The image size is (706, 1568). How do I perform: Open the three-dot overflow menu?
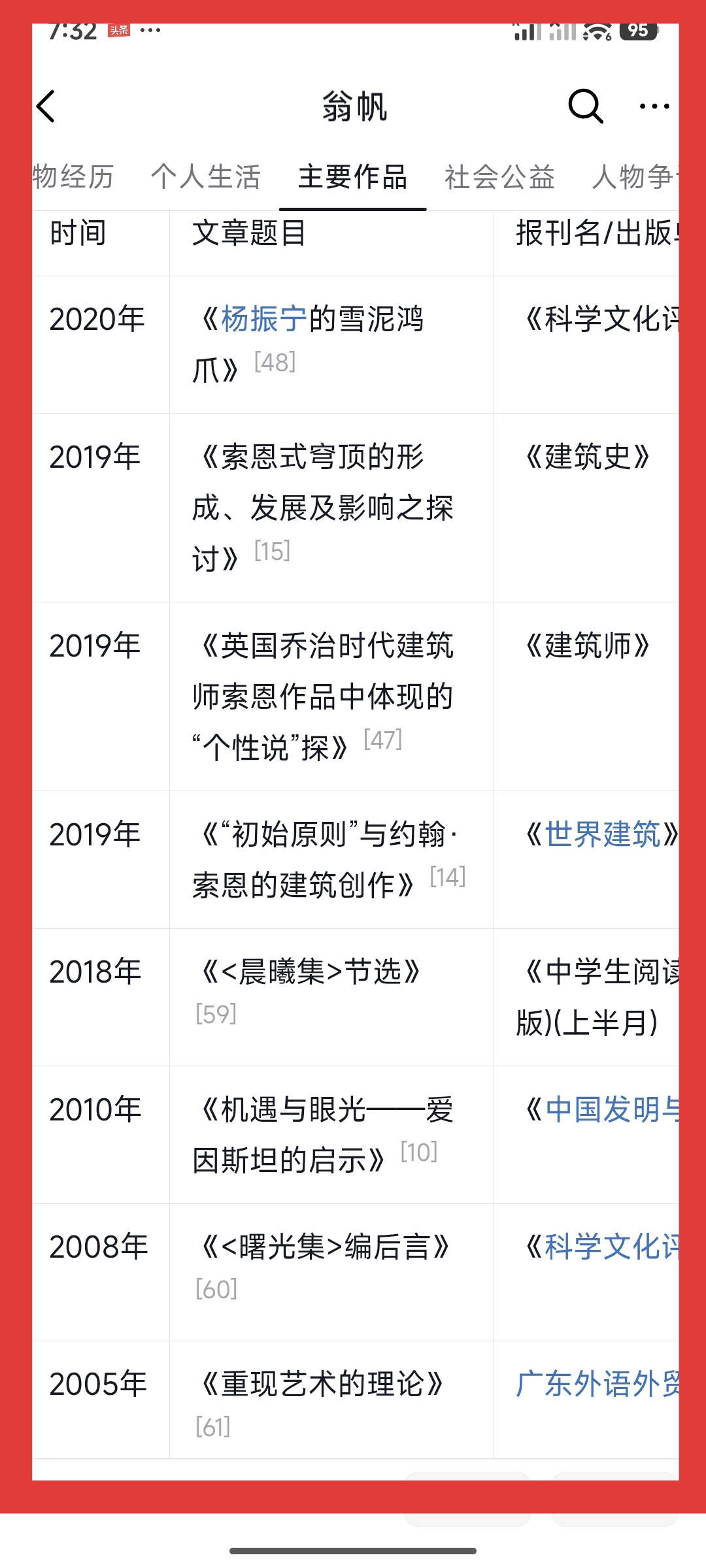pos(654,106)
